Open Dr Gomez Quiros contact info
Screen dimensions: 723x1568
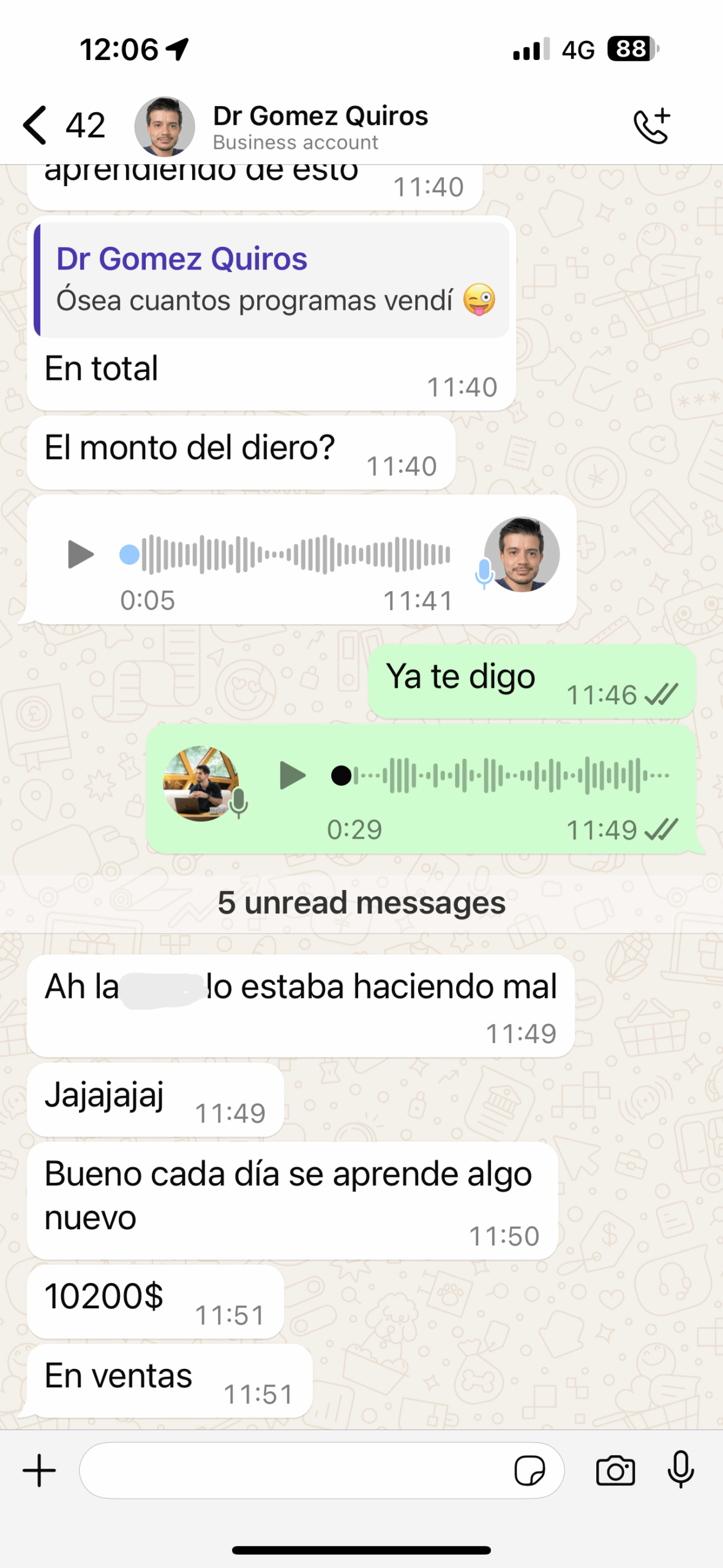click(320, 126)
